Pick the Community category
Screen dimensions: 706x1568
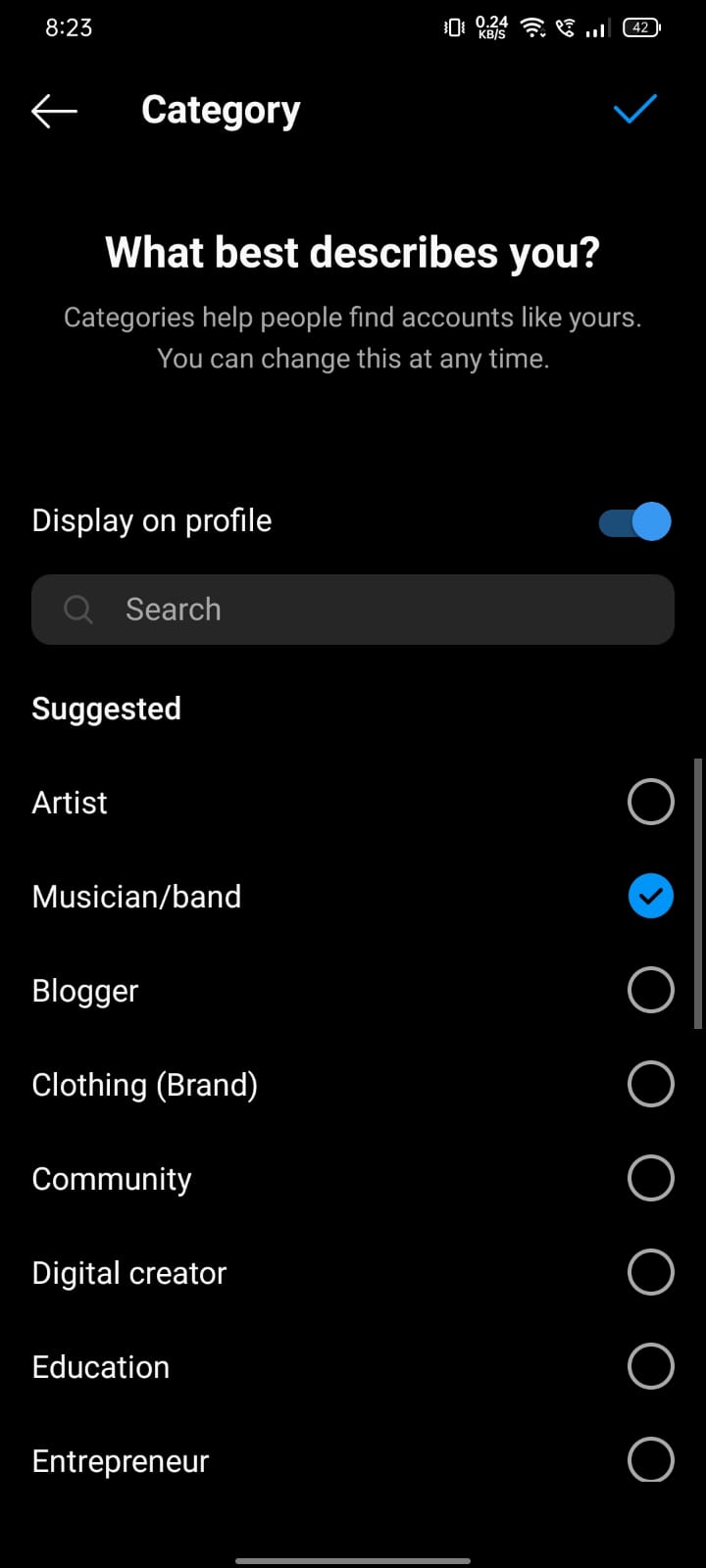(650, 1178)
